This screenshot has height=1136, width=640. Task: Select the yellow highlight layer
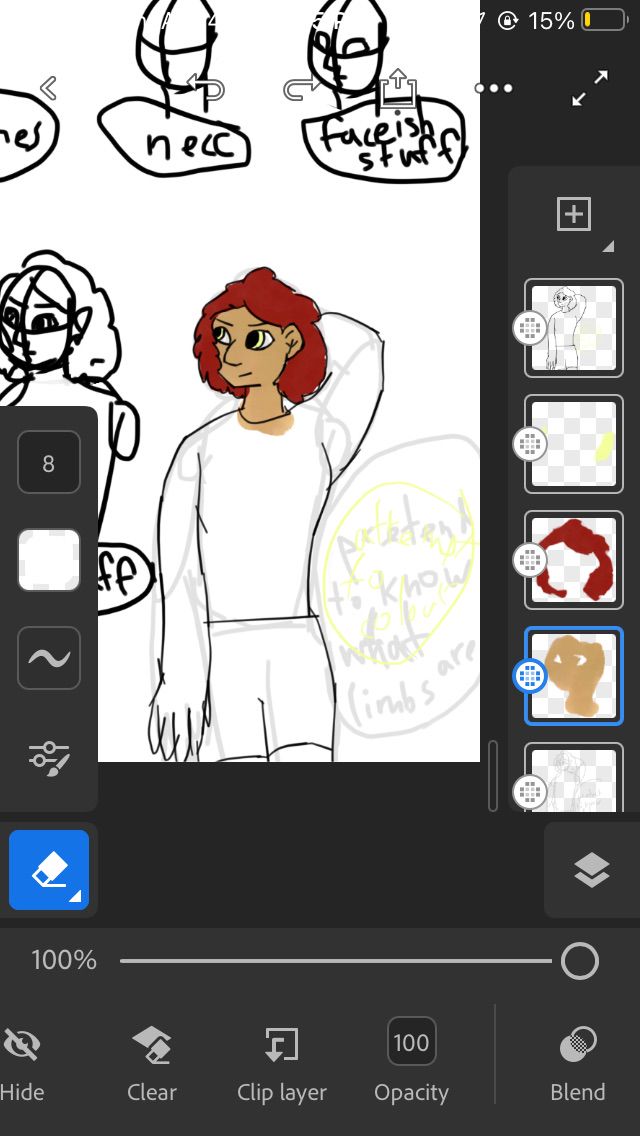click(x=573, y=444)
